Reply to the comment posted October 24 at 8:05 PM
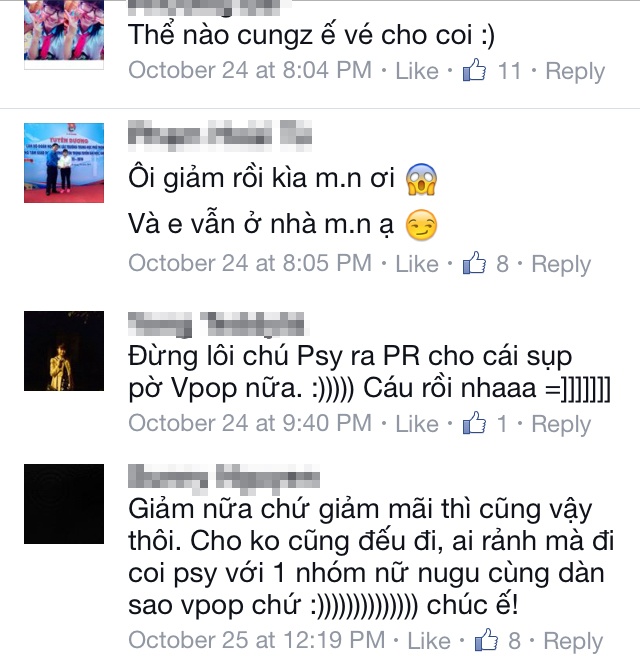The width and height of the screenshot is (640, 656). pos(561,264)
